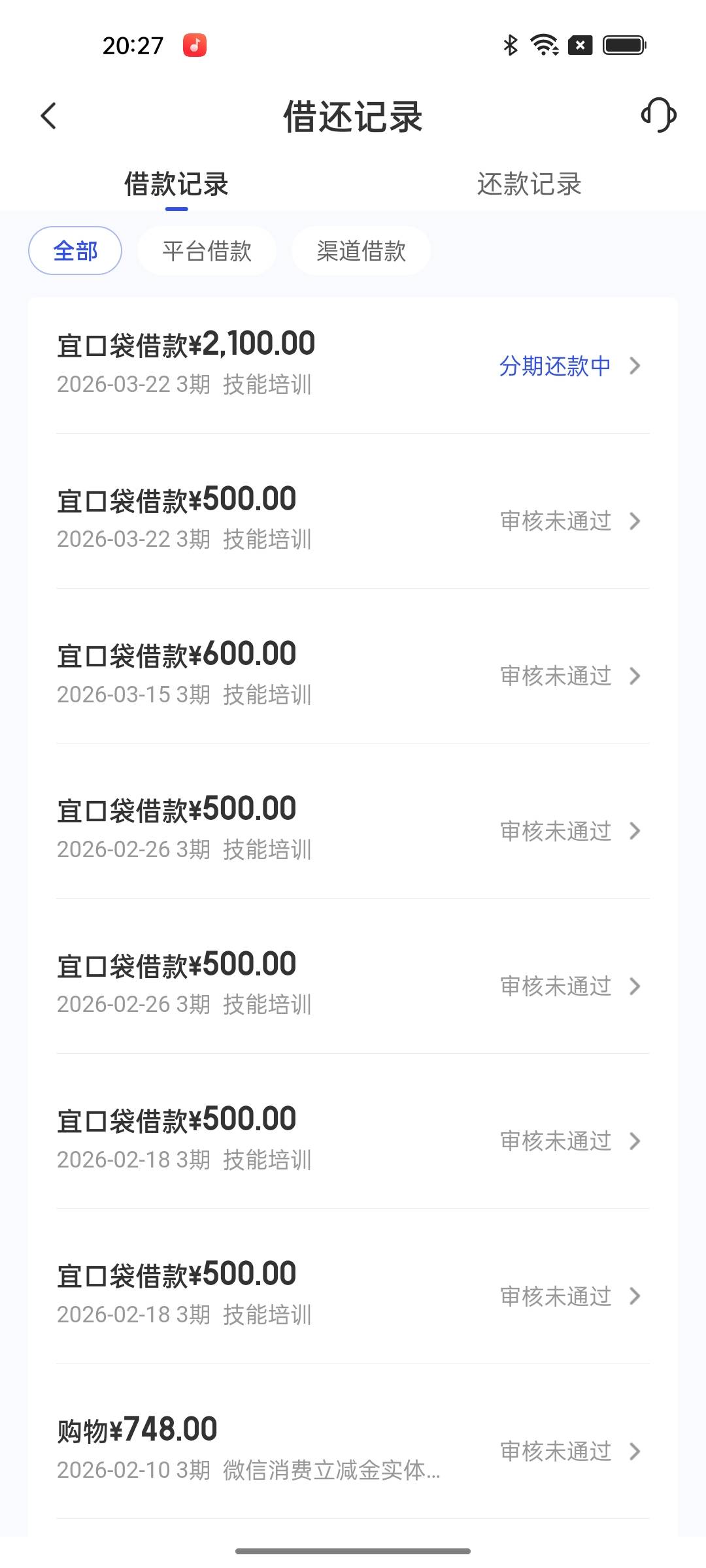Switch to the 还款记录 tab
This screenshot has width=706, height=1568.
[529, 184]
